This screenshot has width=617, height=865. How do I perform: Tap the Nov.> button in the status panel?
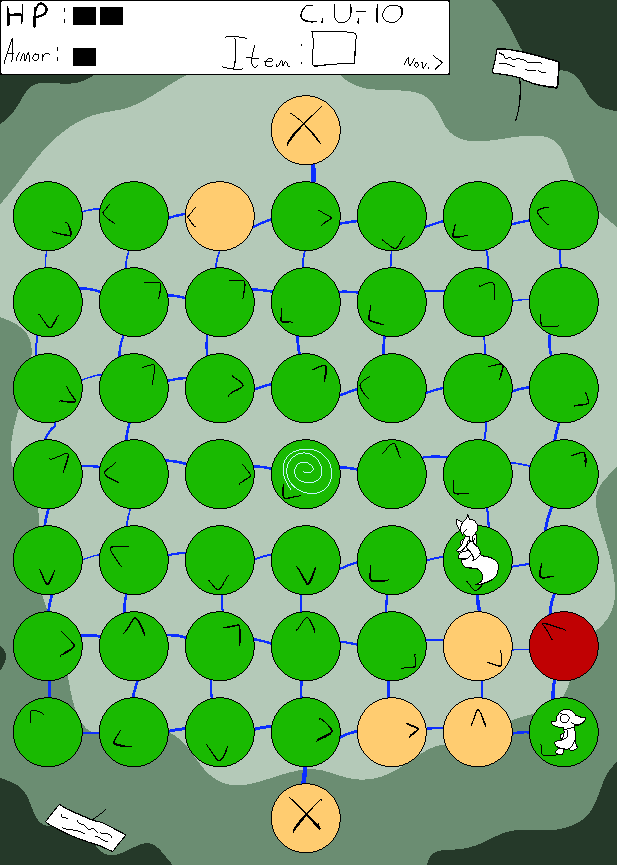(x=423, y=62)
